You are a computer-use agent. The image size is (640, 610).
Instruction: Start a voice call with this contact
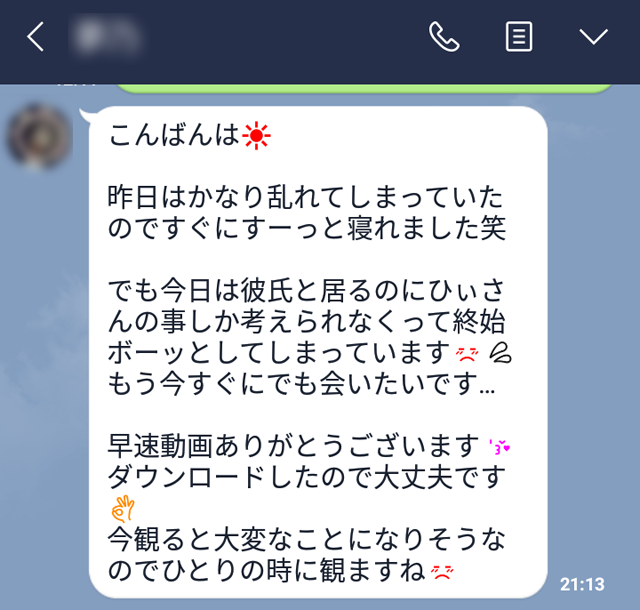tap(443, 38)
